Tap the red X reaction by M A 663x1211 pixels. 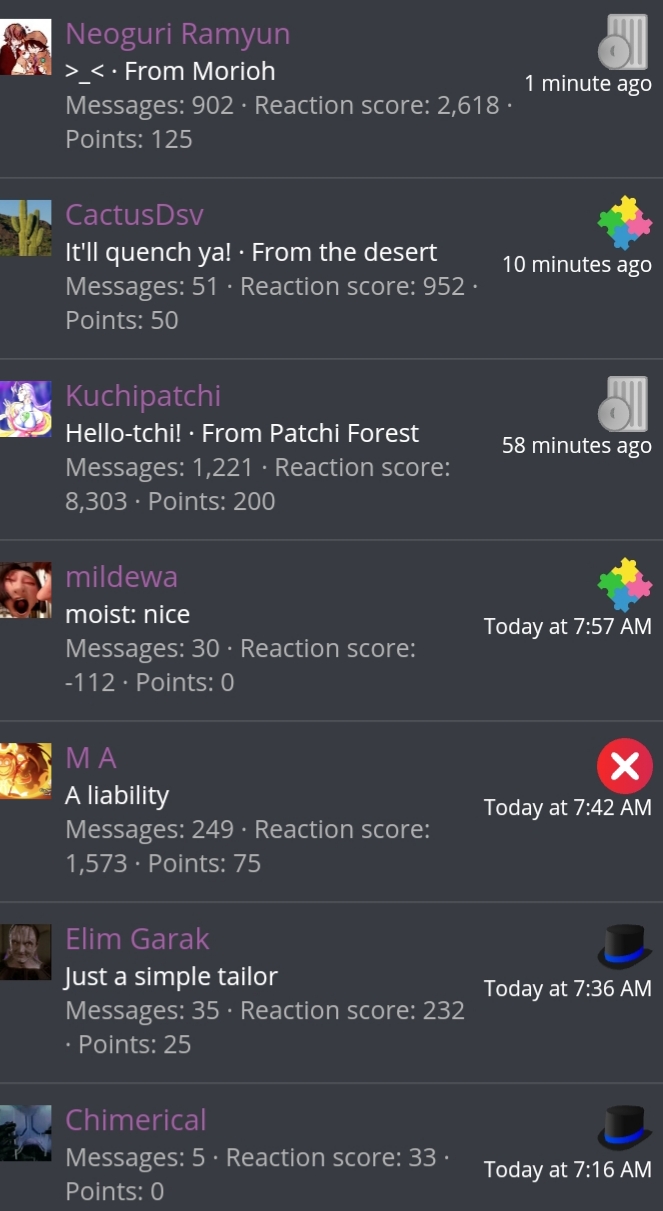coord(624,766)
